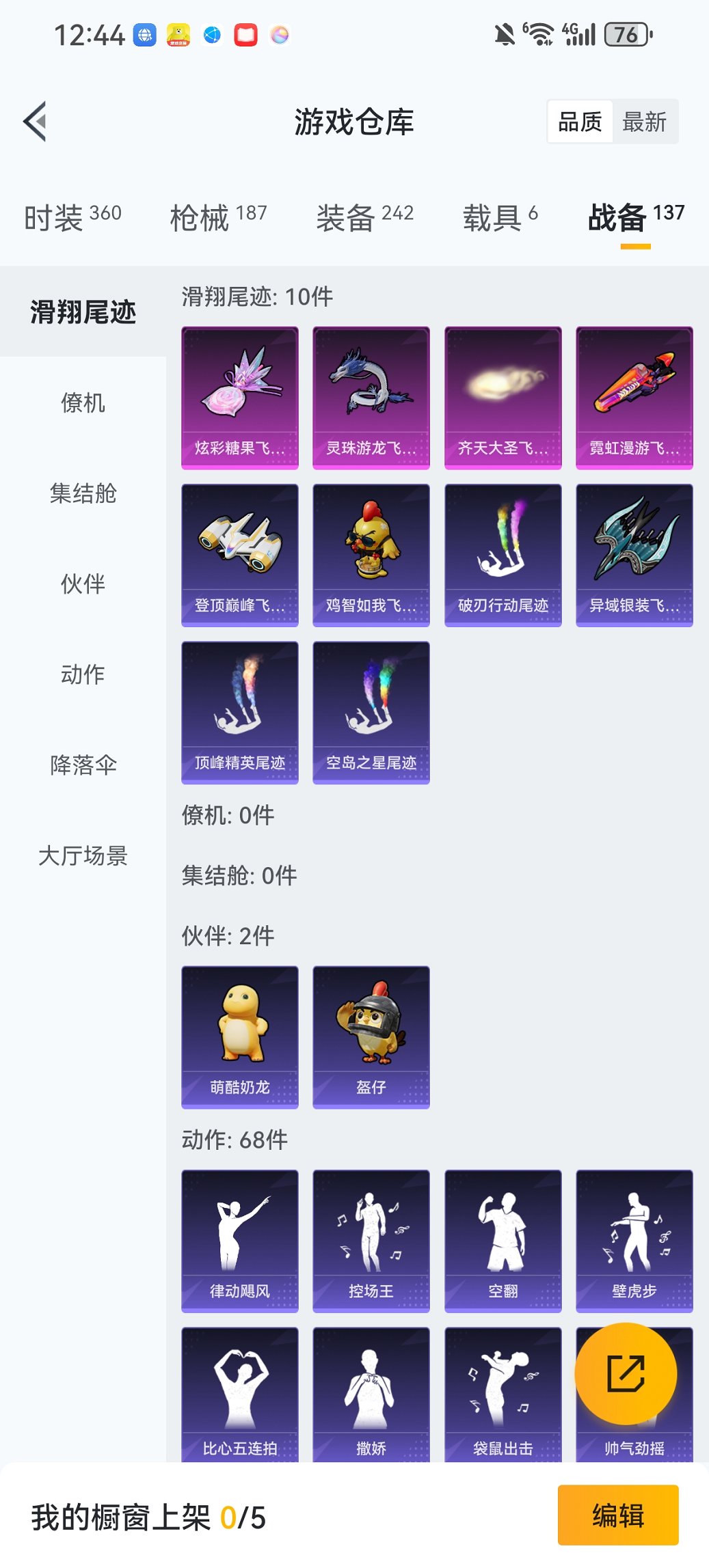Select the 盔仔 helmet chick companion
The width and height of the screenshot is (709, 1568).
pyautogui.click(x=371, y=1036)
